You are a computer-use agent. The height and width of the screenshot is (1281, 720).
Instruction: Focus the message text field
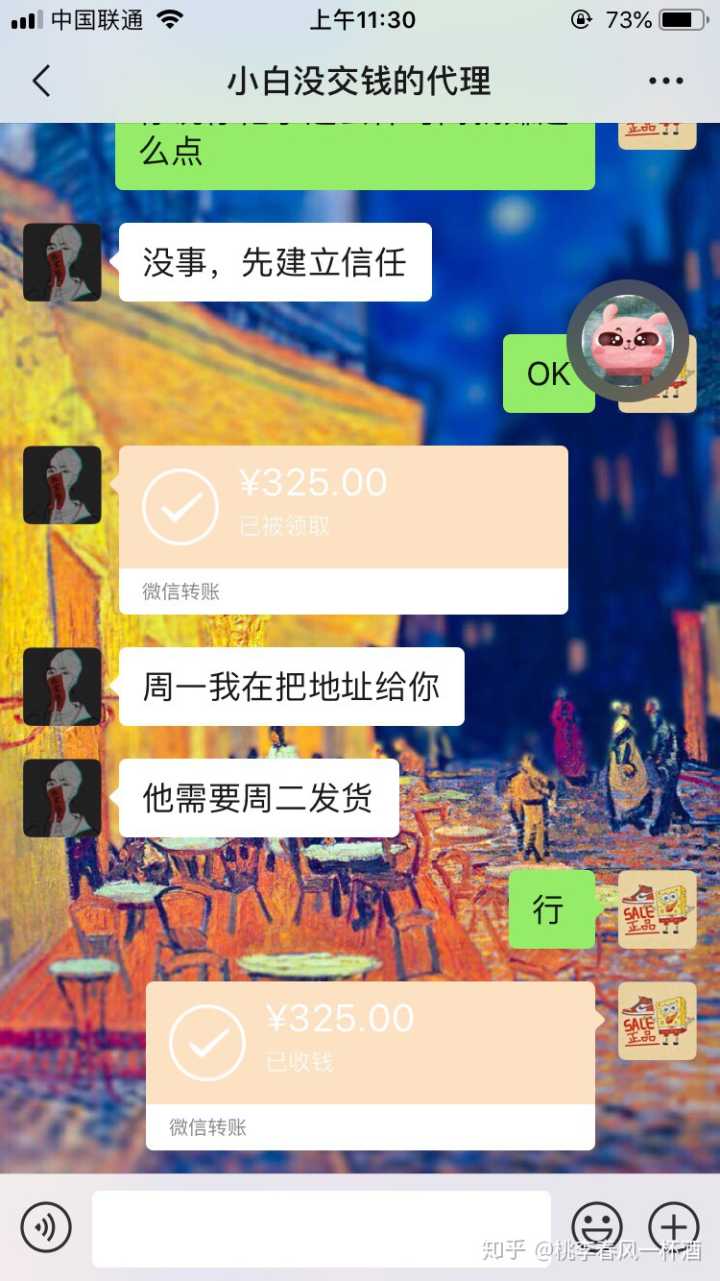pyautogui.click(x=321, y=1226)
